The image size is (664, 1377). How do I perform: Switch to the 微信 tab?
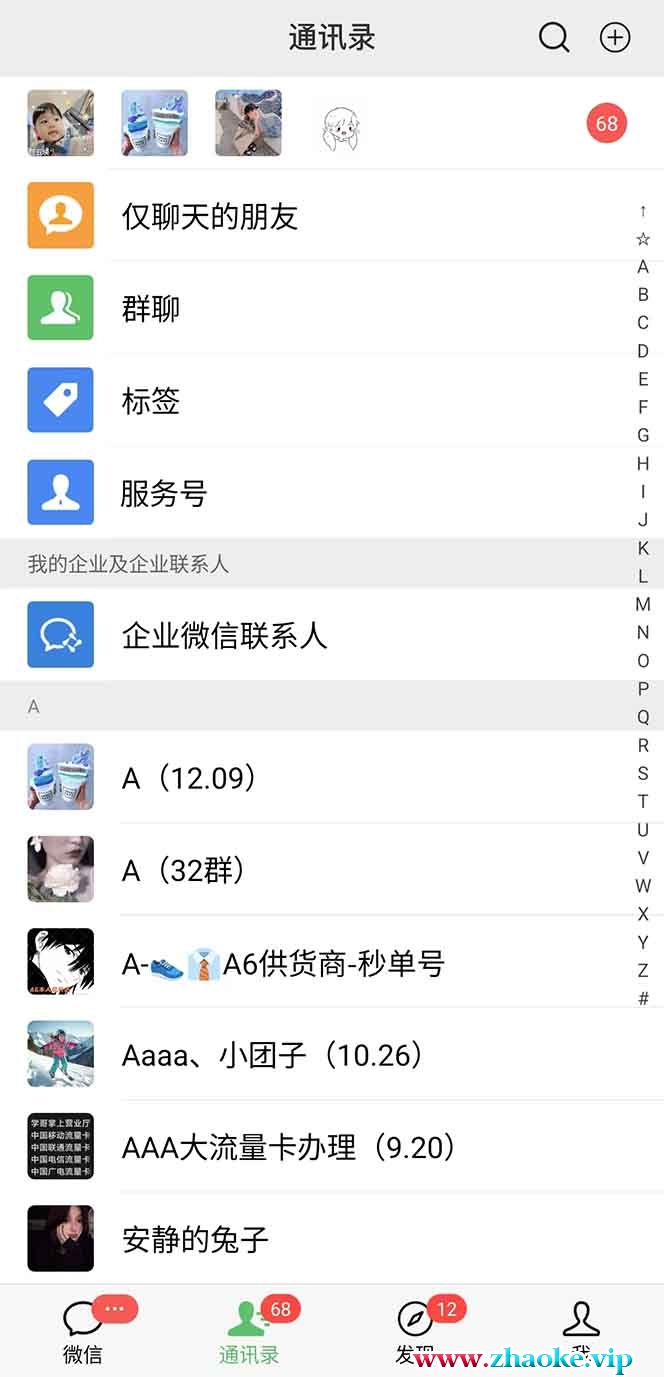[x=83, y=1330]
